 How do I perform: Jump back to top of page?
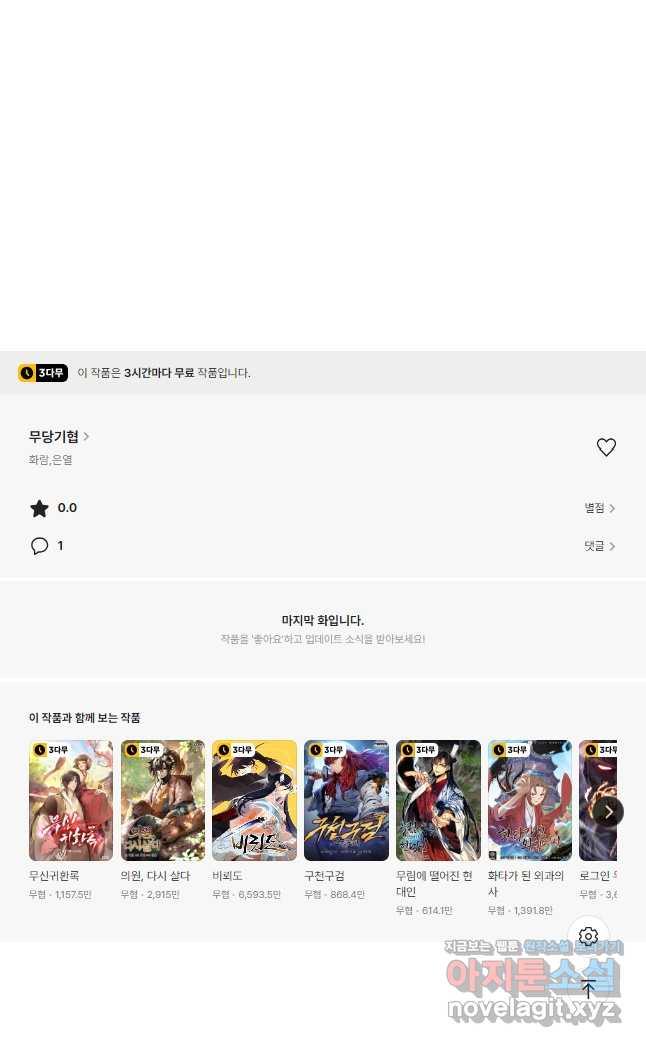pyautogui.click(x=589, y=989)
